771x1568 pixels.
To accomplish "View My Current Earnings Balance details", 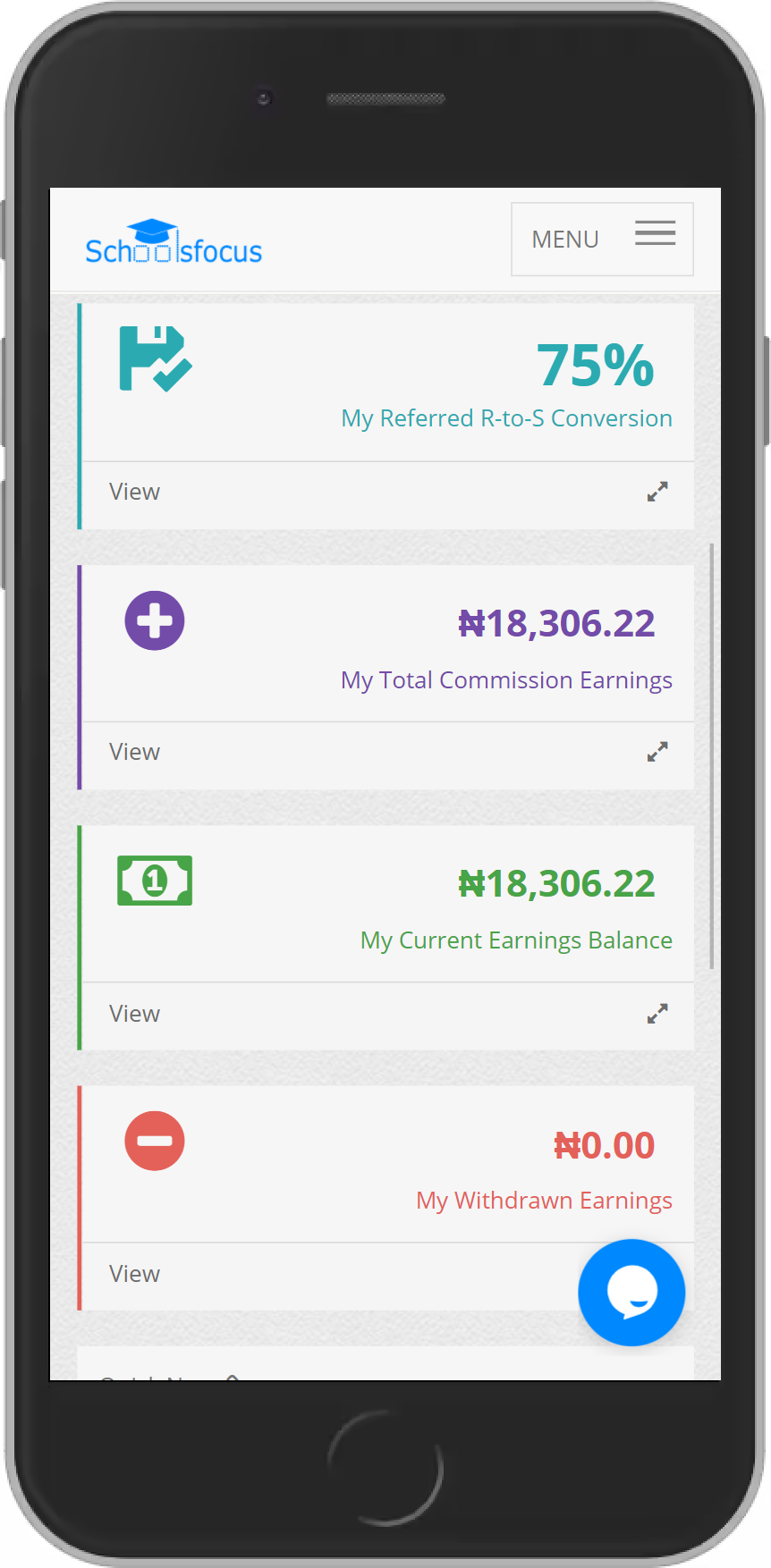I will click(x=134, y=1014).
